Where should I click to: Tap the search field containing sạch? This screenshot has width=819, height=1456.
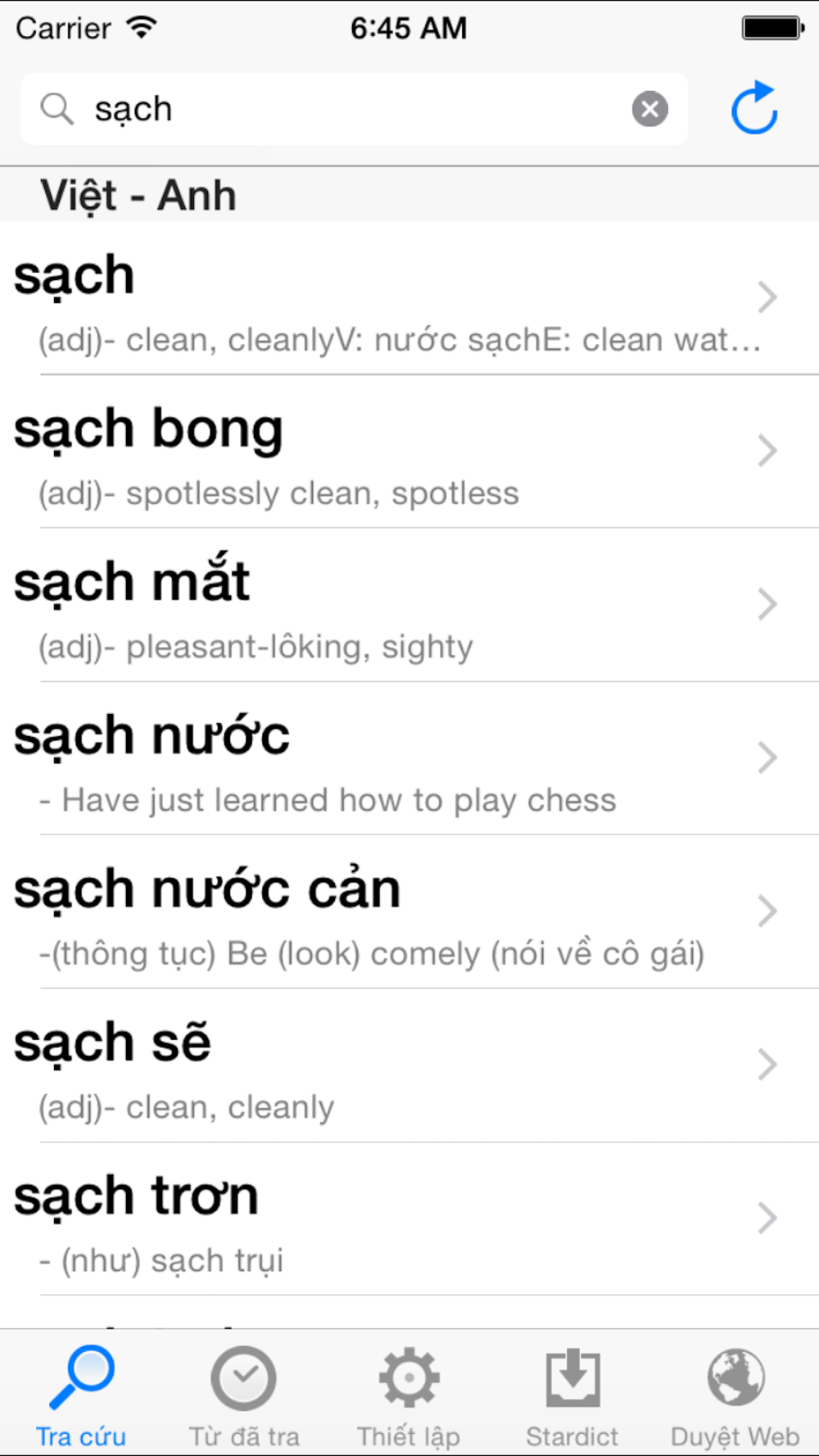[354, 109]
